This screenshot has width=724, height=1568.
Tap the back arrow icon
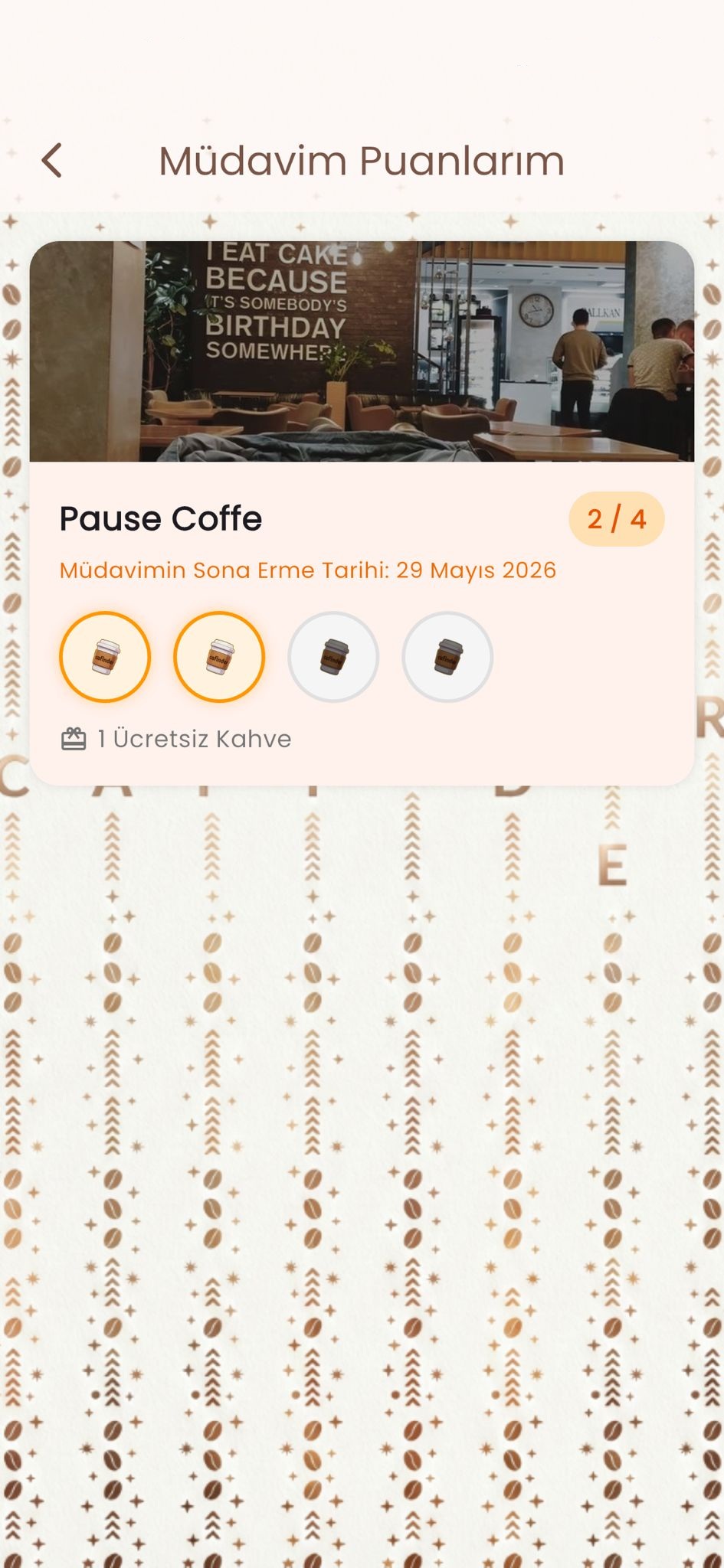tap(51, 160)
